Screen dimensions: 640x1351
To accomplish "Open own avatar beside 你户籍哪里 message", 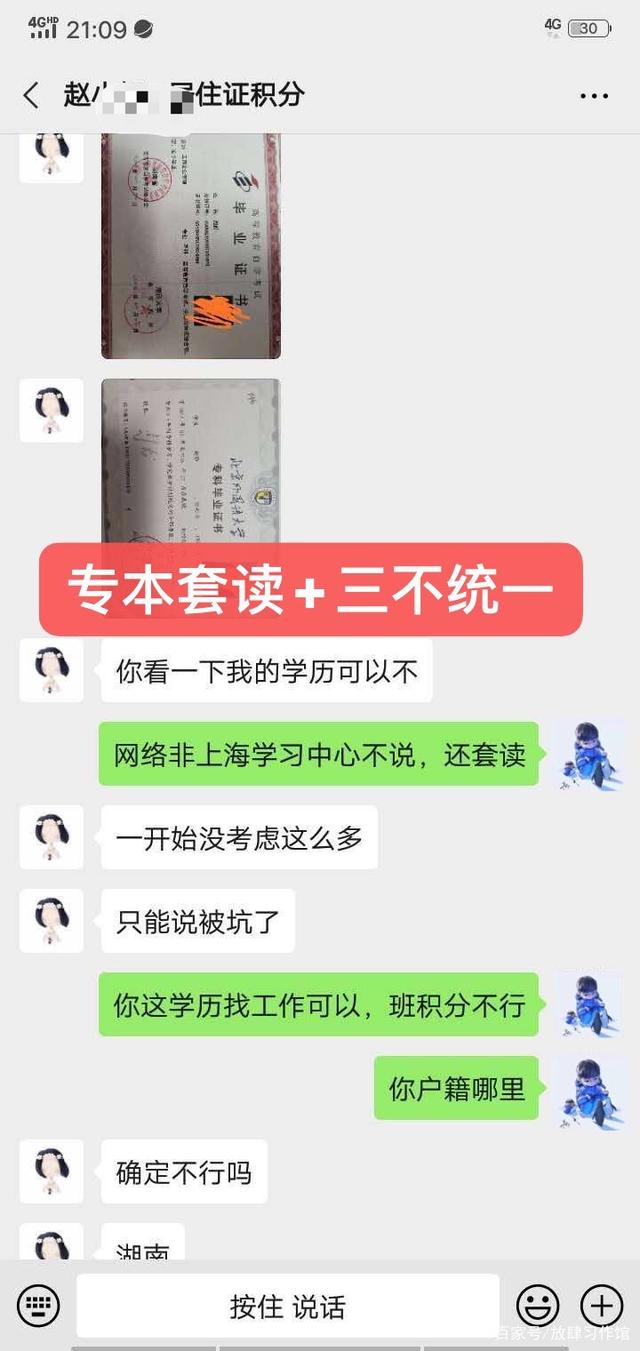I will (x=590, y=1088).
